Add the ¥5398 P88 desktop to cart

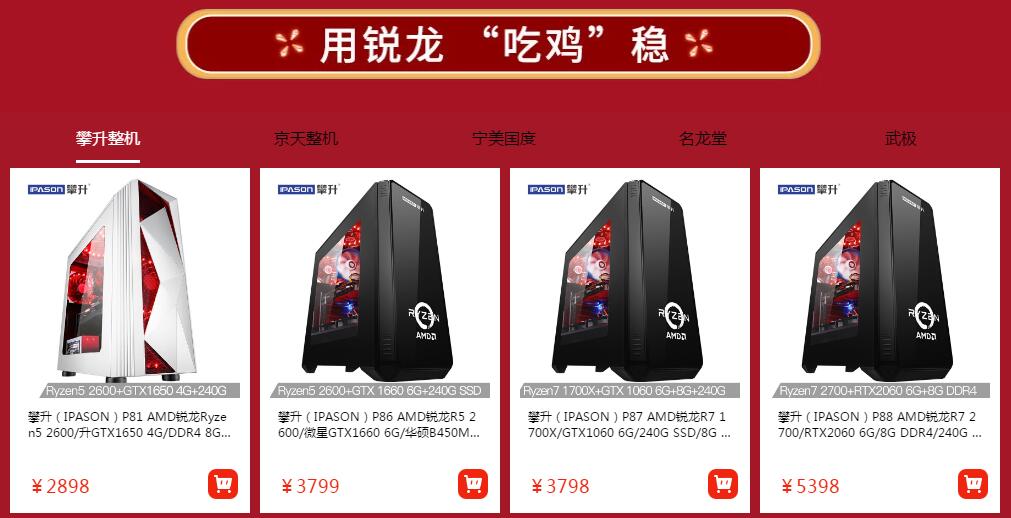[x=973, y=484]
